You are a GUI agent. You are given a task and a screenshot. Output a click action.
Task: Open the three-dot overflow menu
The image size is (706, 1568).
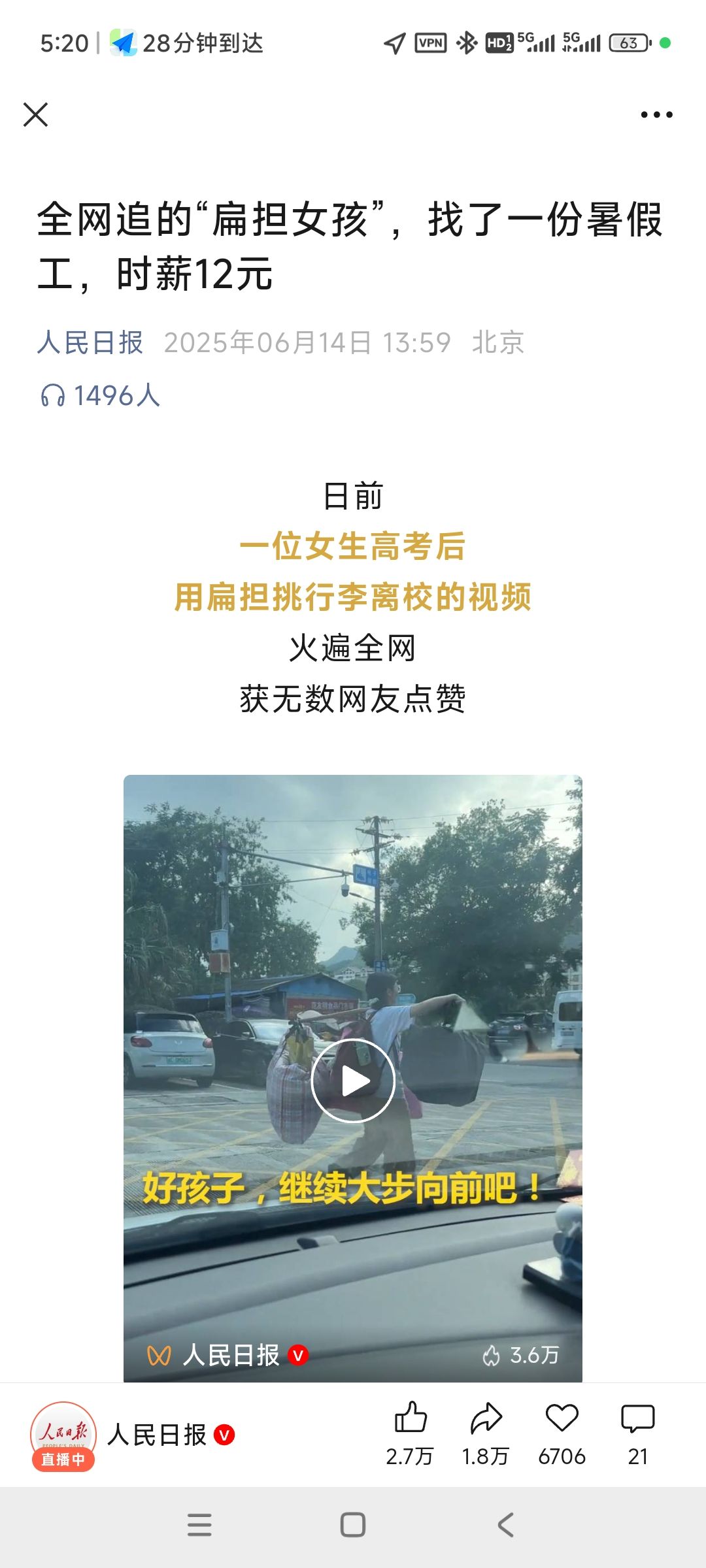(656, 114)
